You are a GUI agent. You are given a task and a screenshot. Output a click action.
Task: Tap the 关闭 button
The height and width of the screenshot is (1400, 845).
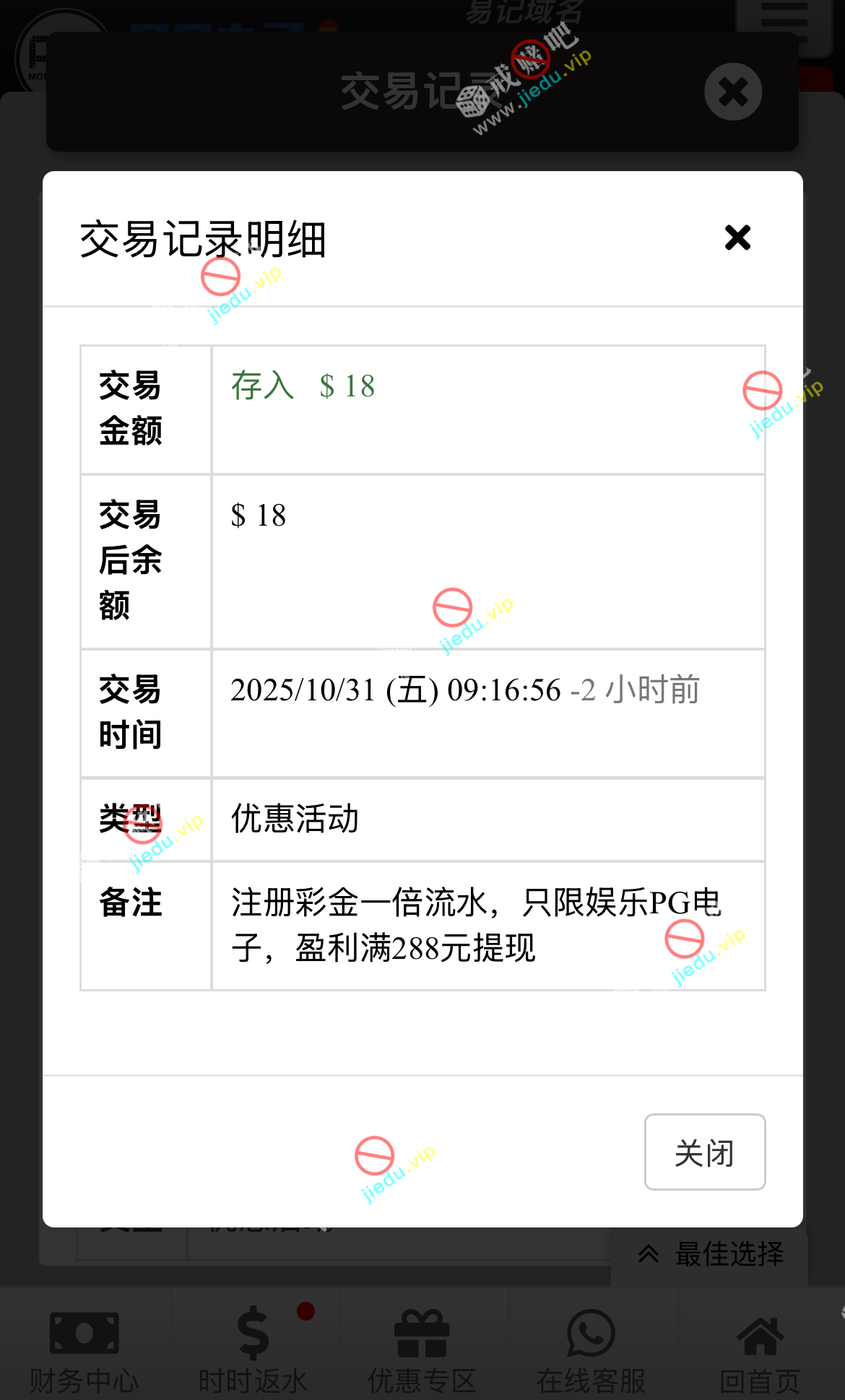click(704, 1152)
